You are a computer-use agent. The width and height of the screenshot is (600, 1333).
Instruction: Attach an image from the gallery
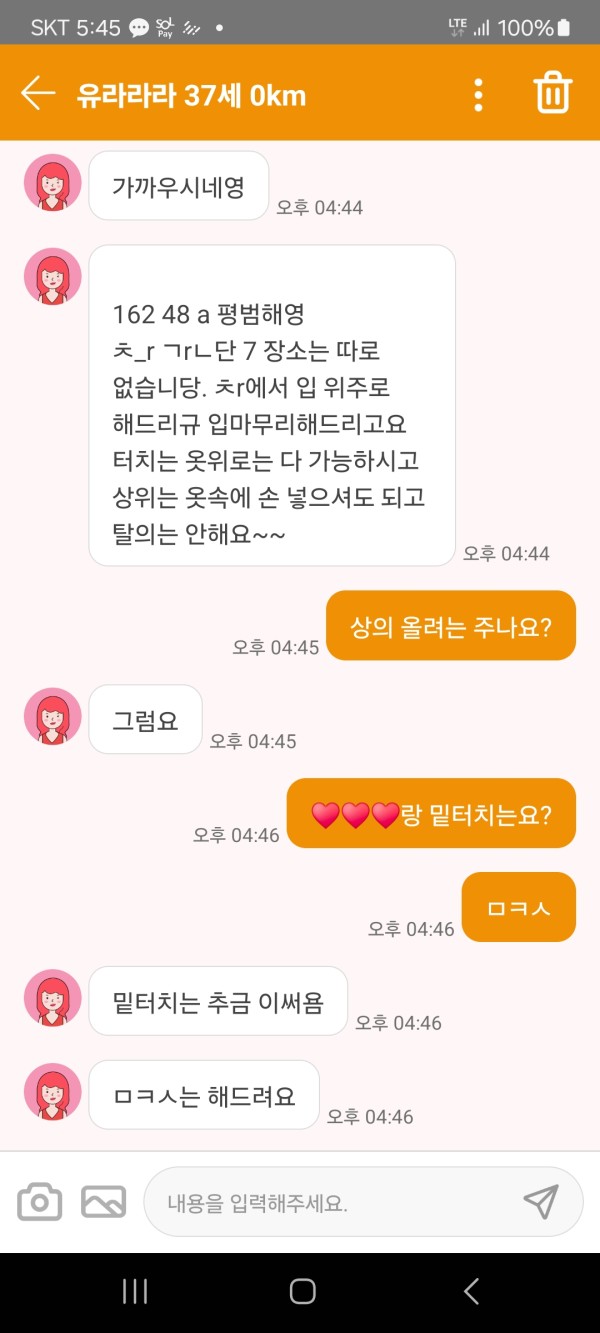pos(104,1201)
